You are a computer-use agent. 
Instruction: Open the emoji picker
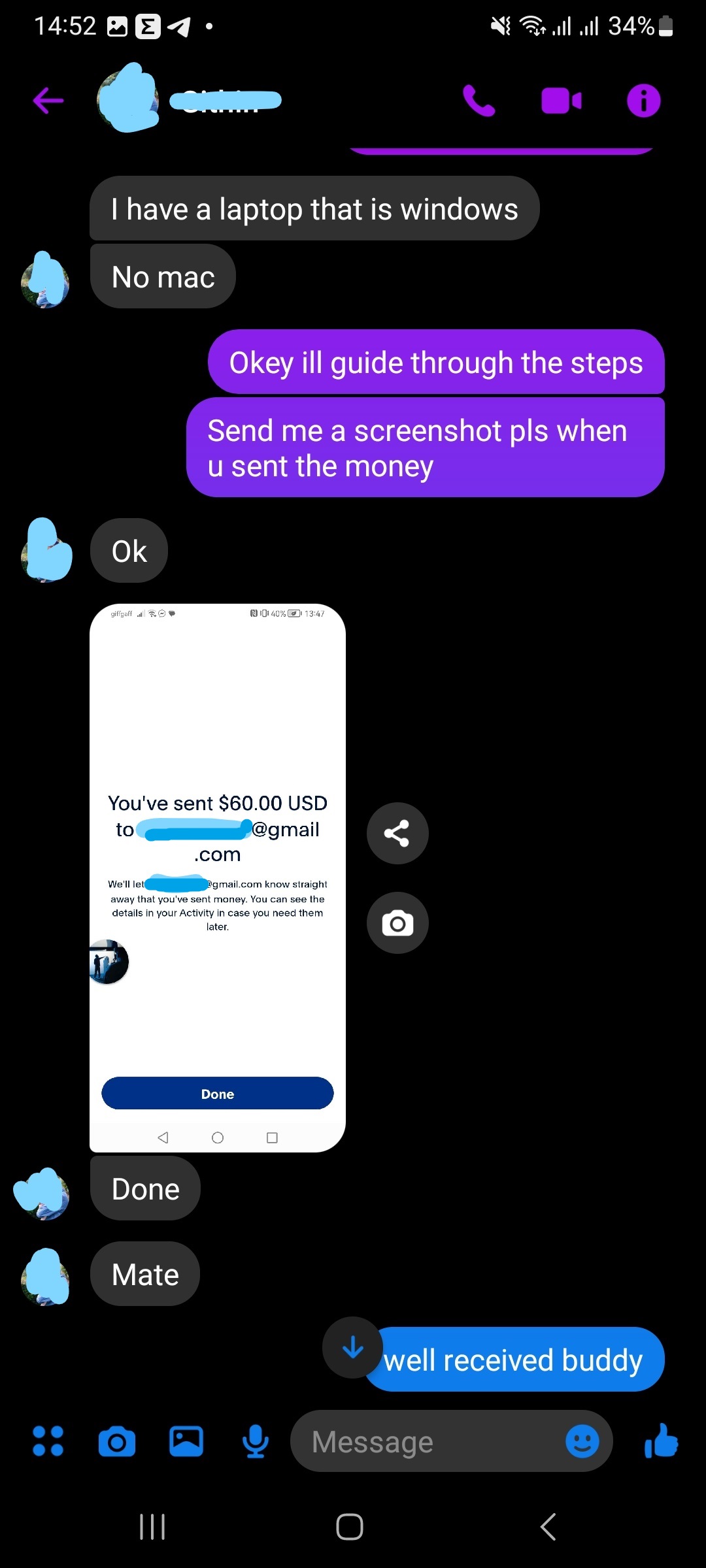(x=582, y=1441)
